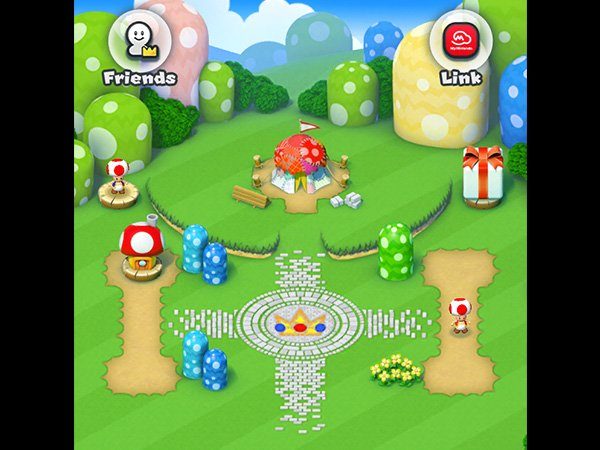
Task: Open the Friends menu
Action: pyautogui.click(x=139, y=42)
